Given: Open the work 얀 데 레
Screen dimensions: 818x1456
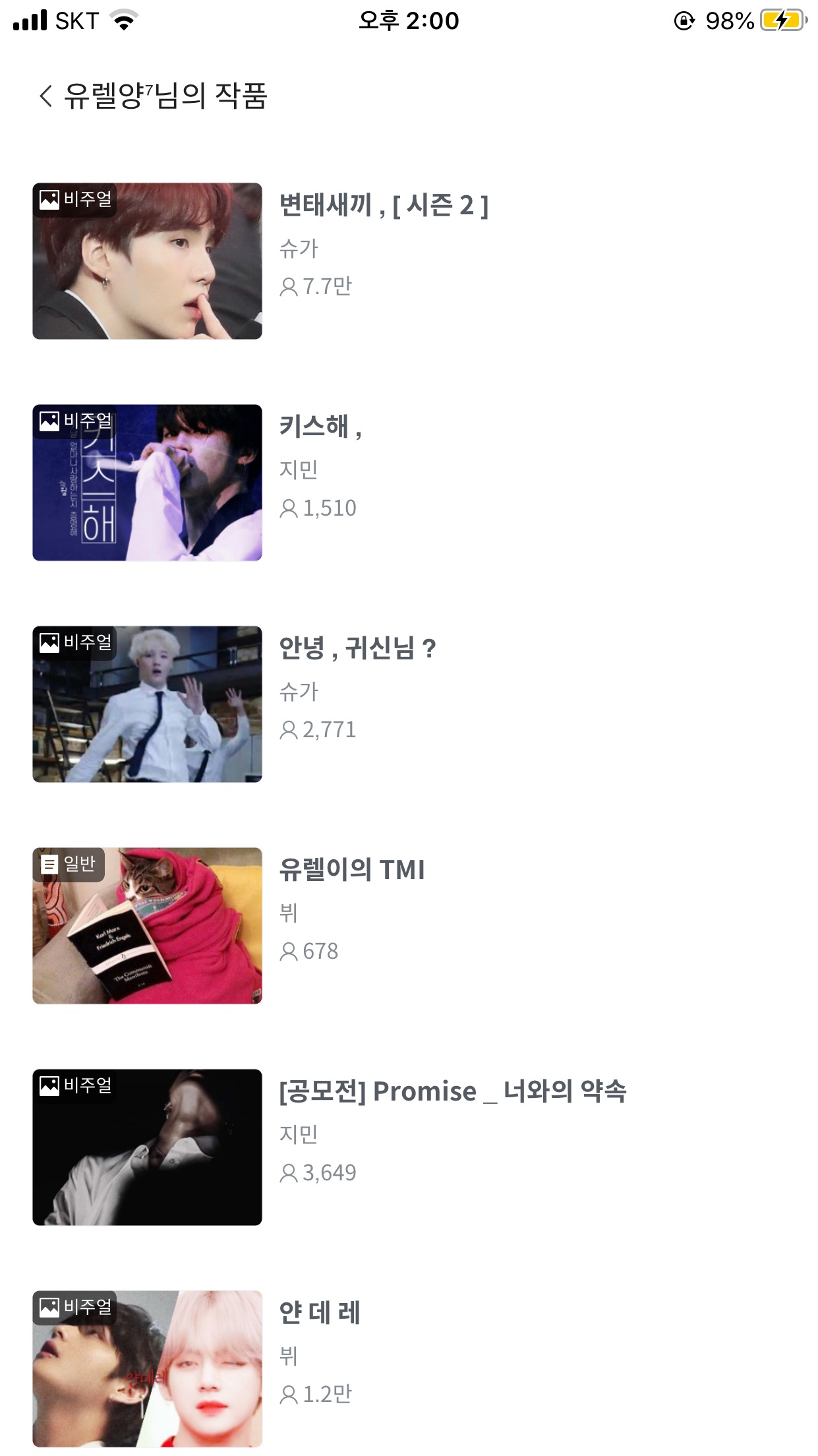Looking at the screenshot, I should (x=320, y=1314).
